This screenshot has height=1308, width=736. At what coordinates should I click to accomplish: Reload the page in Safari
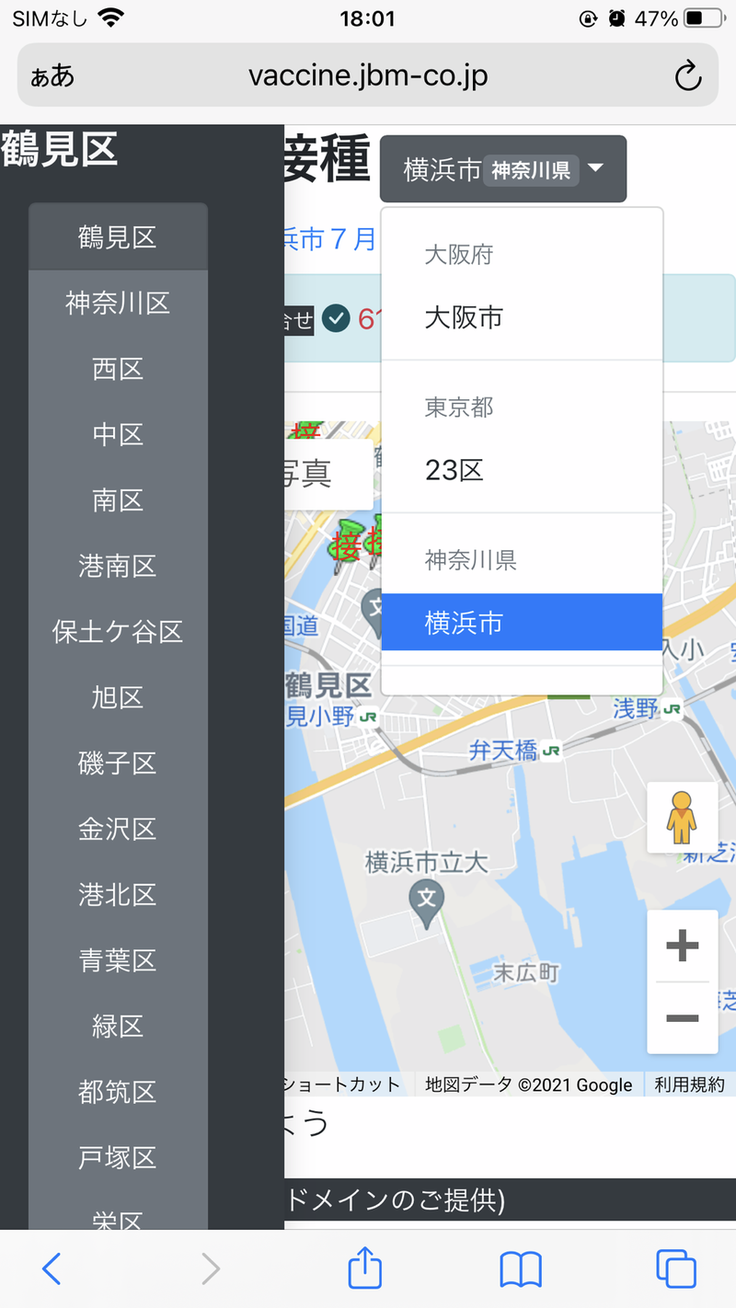(688, 76)
